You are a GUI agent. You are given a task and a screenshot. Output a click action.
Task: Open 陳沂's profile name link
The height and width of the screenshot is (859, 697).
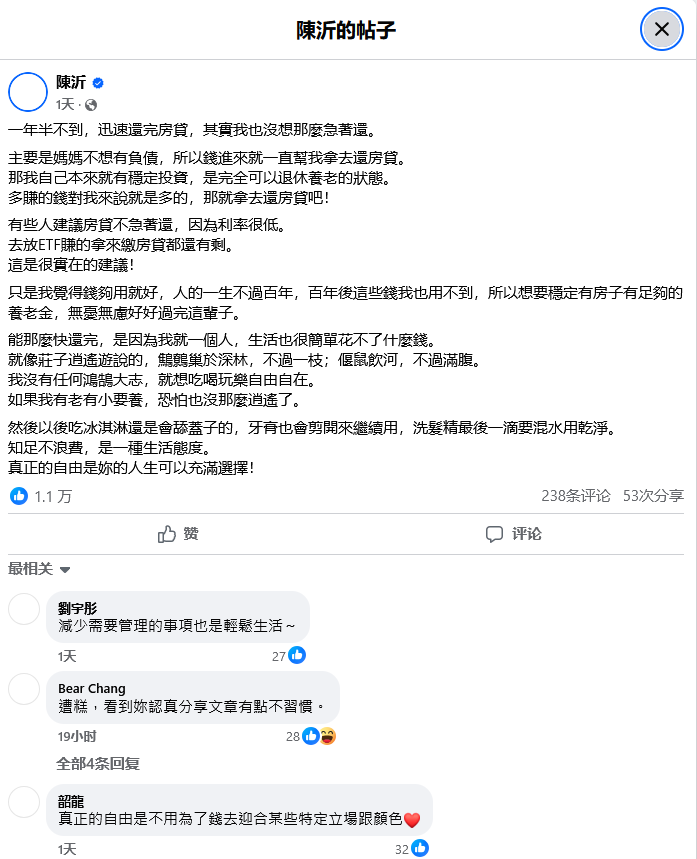[71, 83]
